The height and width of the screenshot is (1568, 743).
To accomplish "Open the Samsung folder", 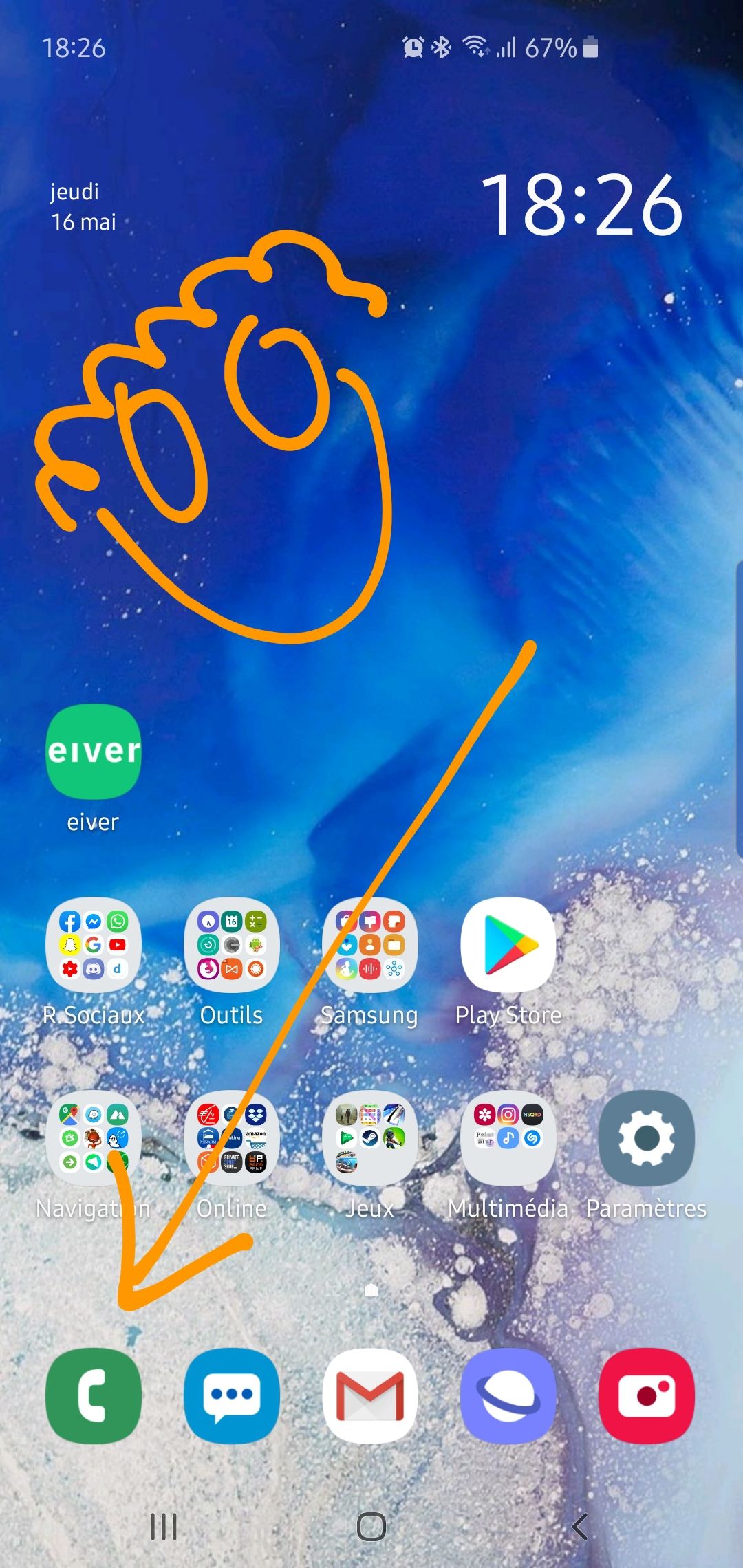I will pyautogui.click(x=370, y=944).
